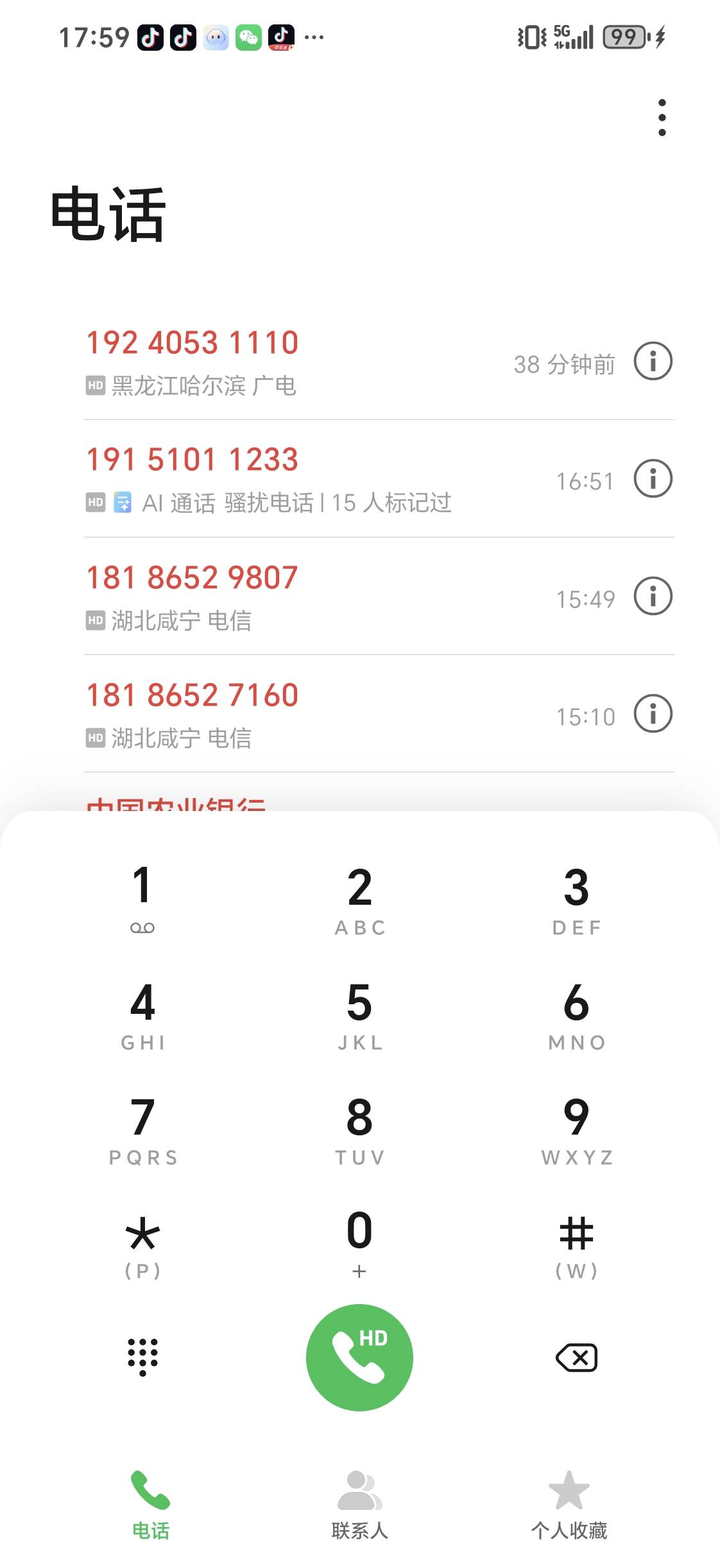Redial 181 8652 7160 from call log

point(379,713)
